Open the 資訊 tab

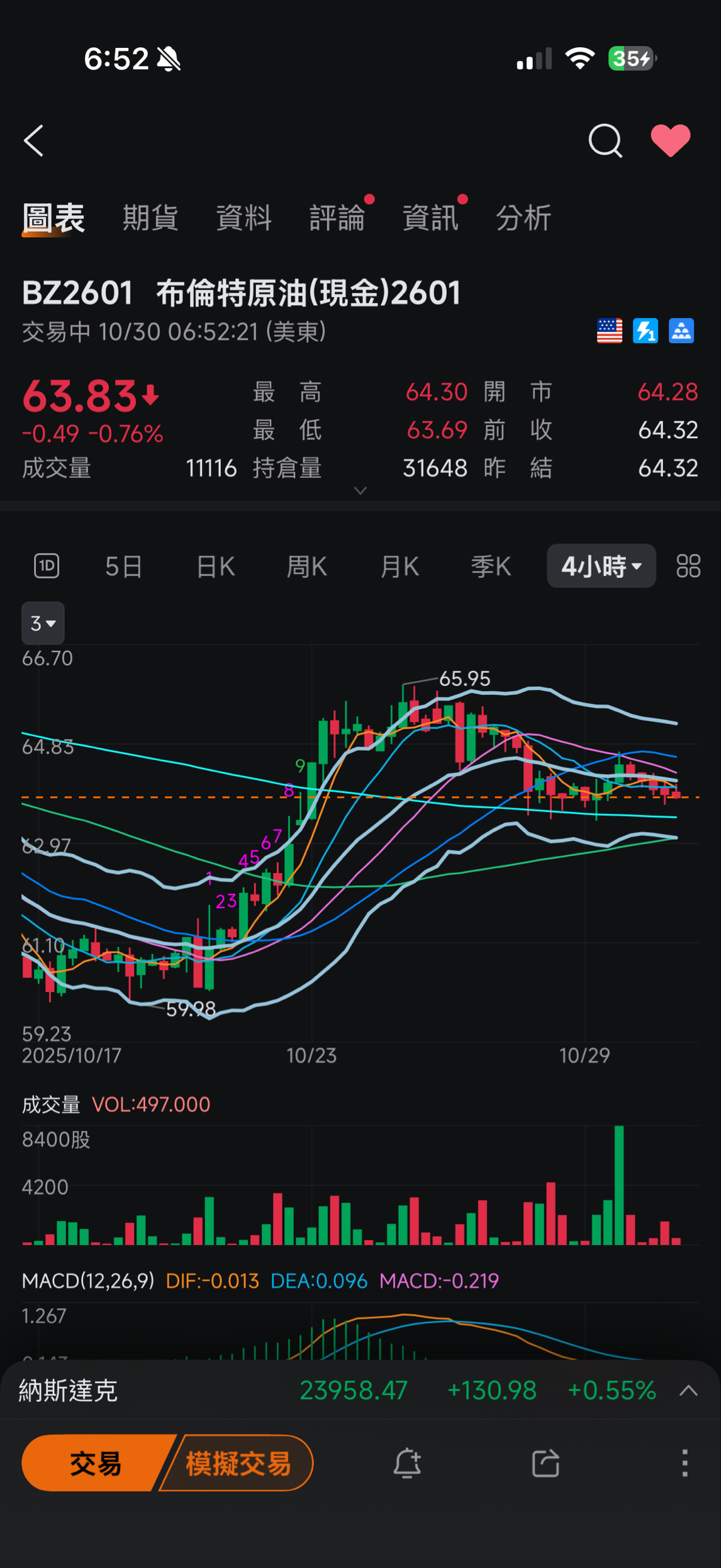pyautogui.click(x=430, y=218)
